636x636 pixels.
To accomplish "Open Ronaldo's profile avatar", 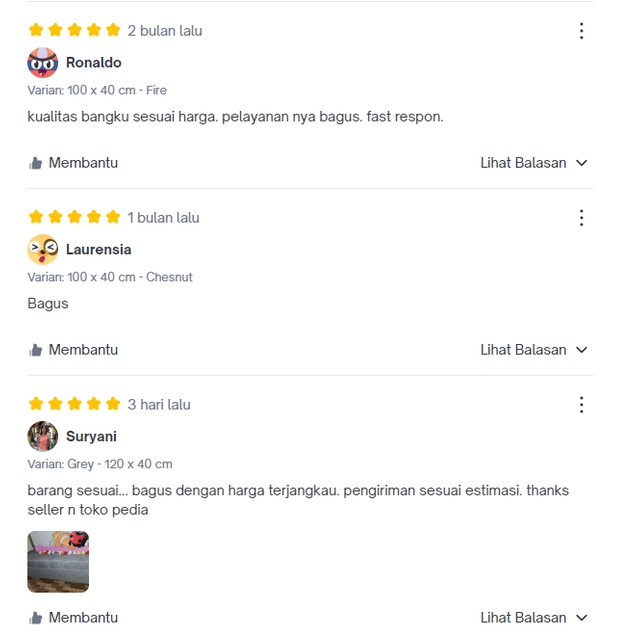I will tap(43, 63).
